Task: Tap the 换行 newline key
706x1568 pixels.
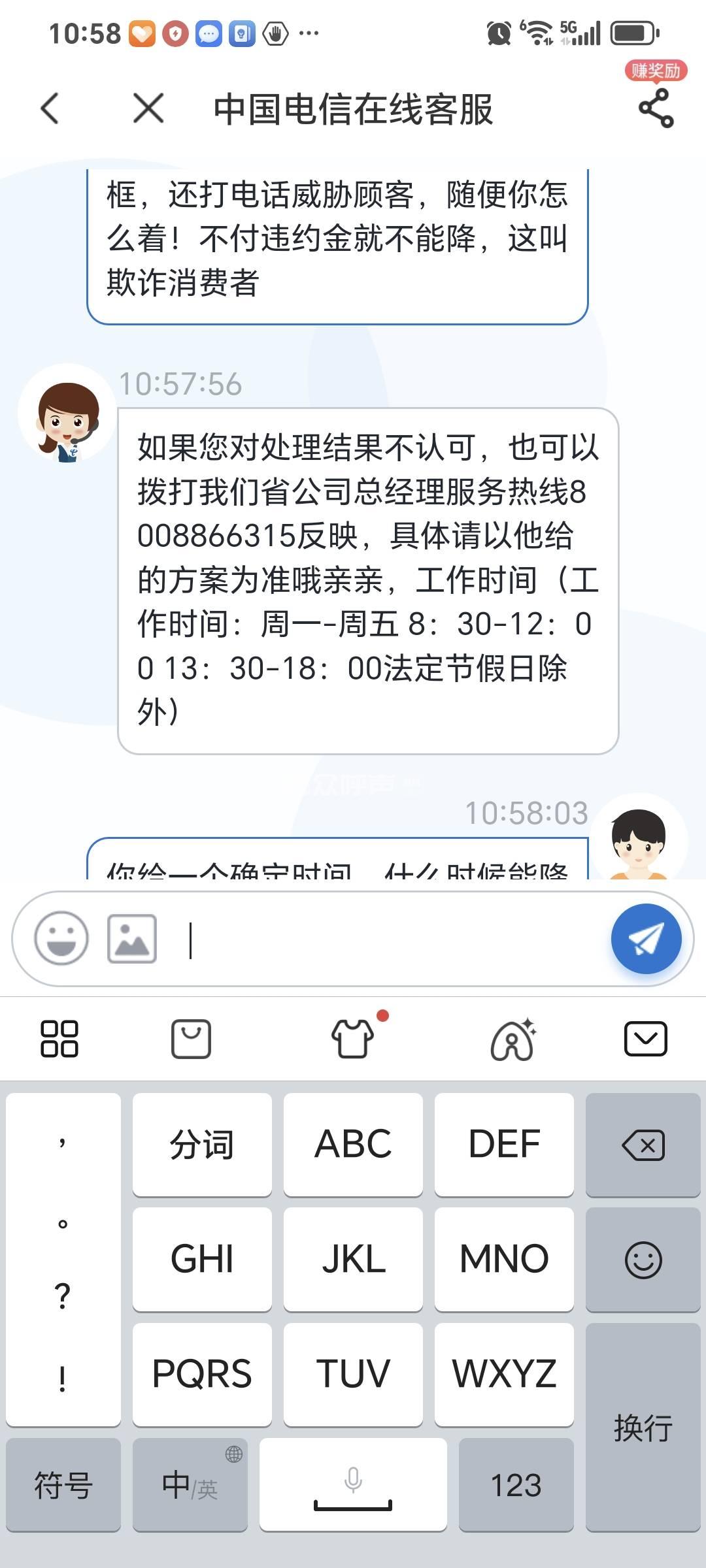Action: 643,1428
